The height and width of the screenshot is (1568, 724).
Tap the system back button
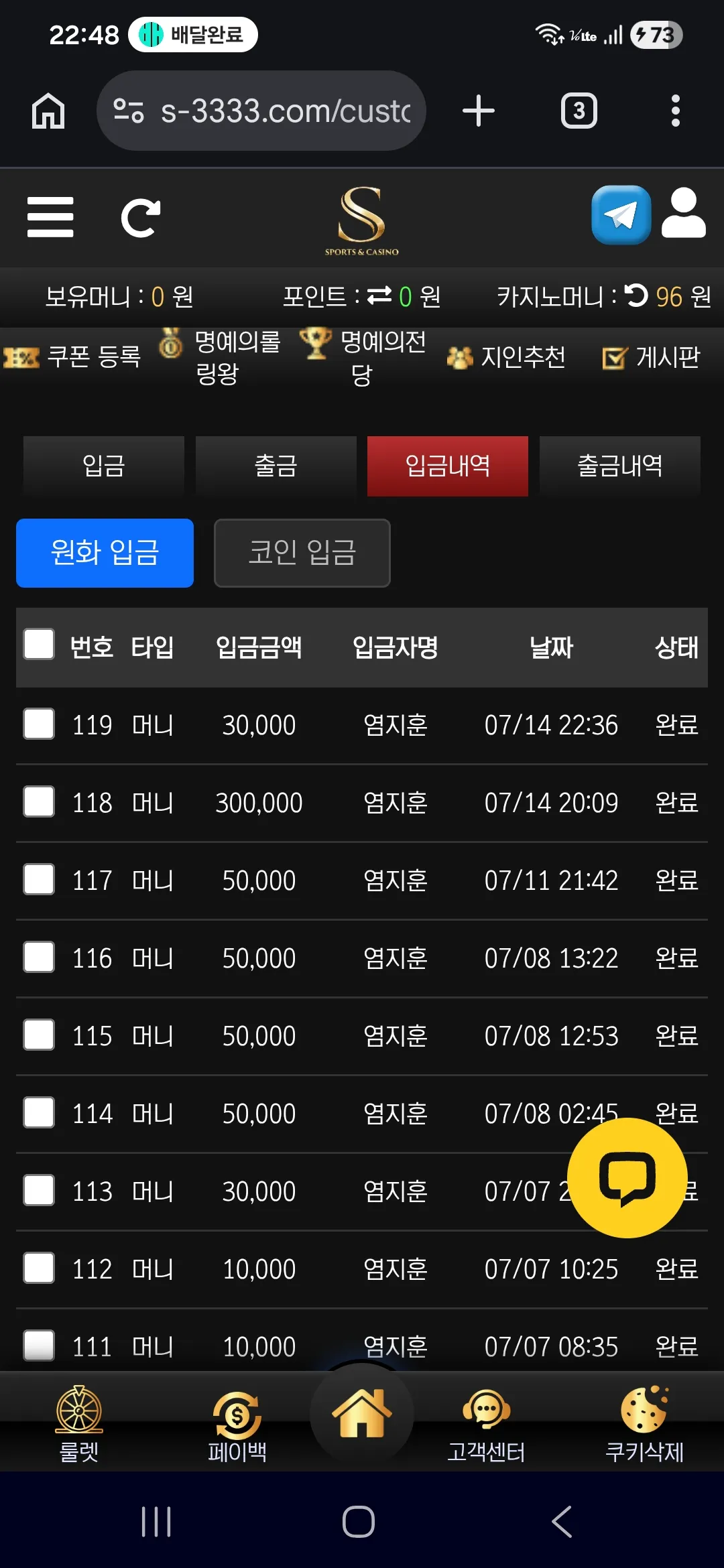coord(562,1521)
